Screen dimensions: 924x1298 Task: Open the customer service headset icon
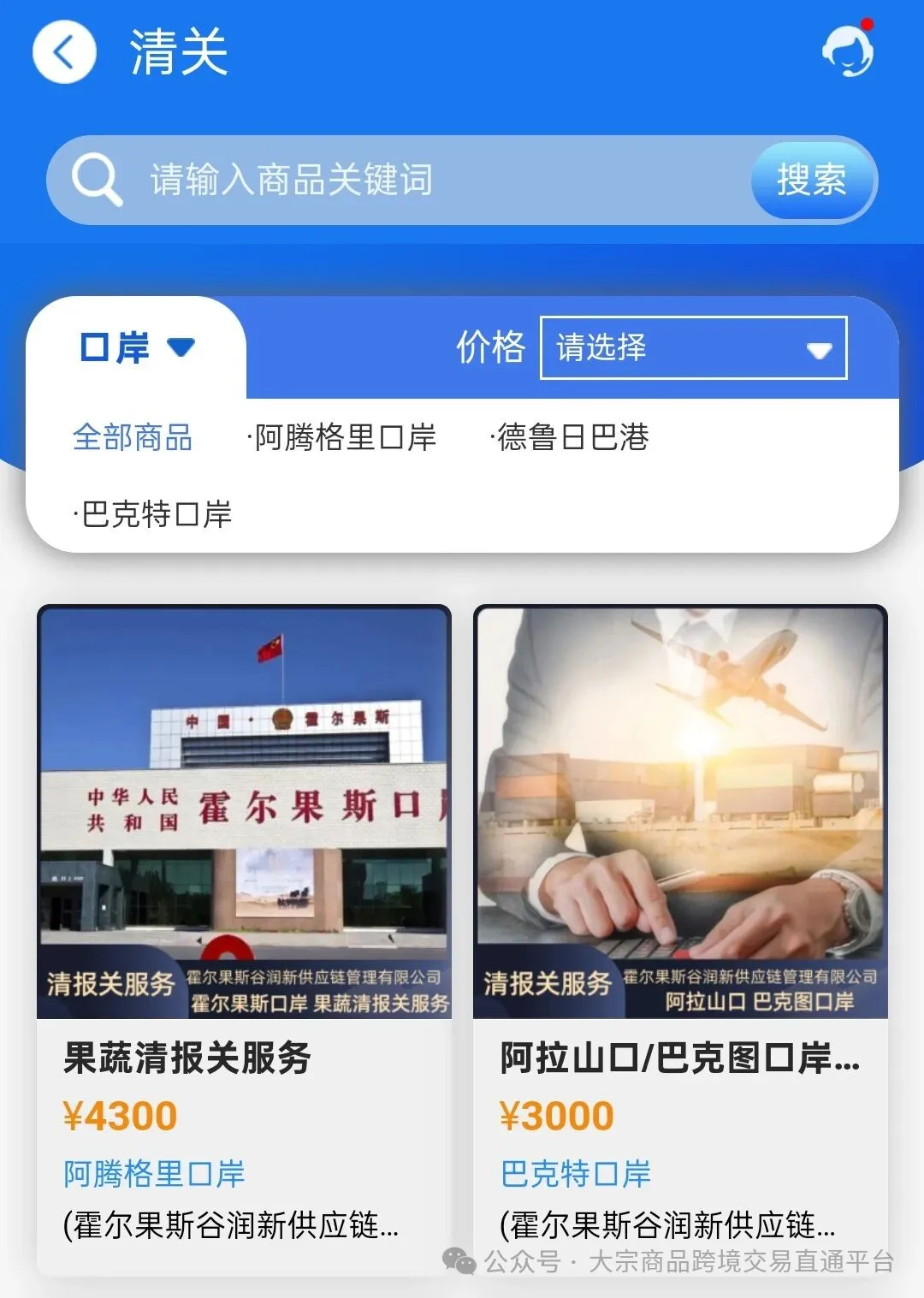(x=847, y=50)
